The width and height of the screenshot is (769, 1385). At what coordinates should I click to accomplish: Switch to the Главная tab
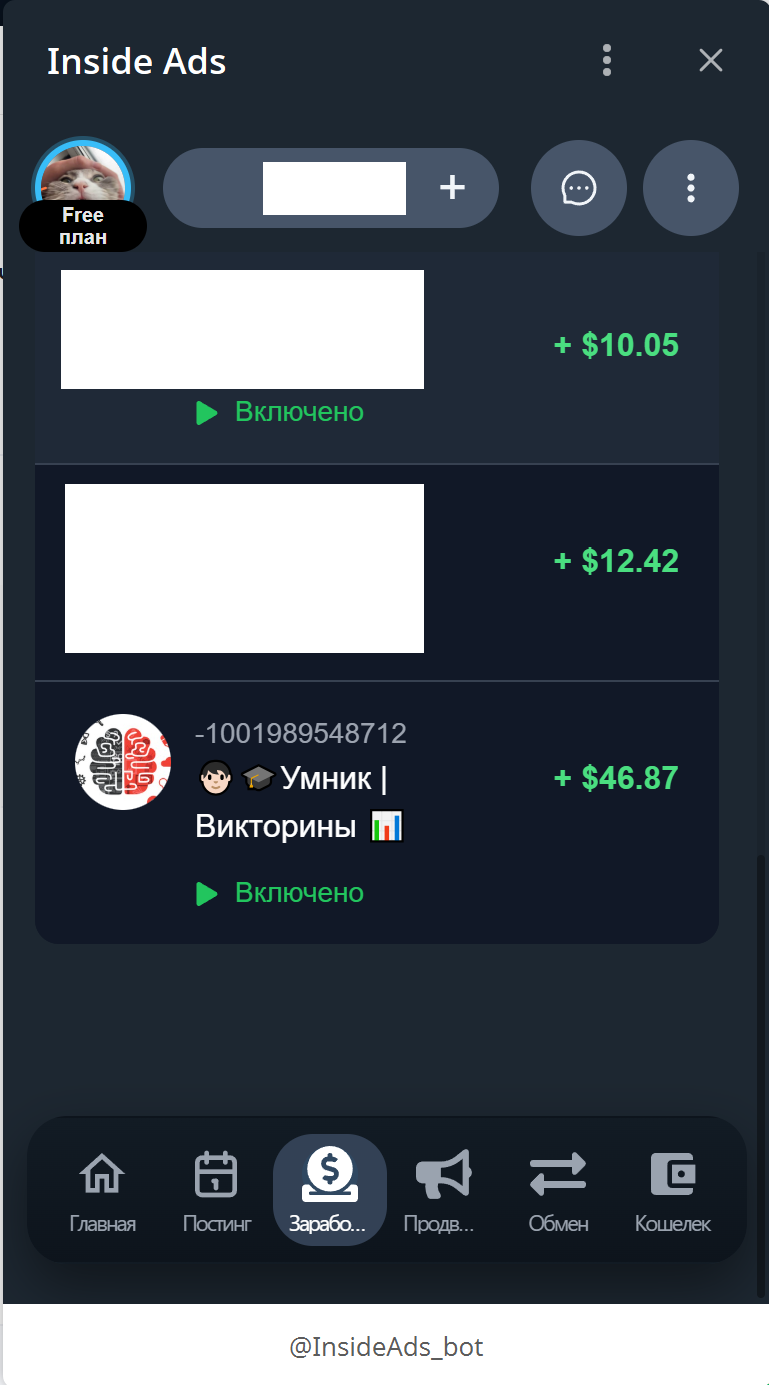(x=102, y=1190)
